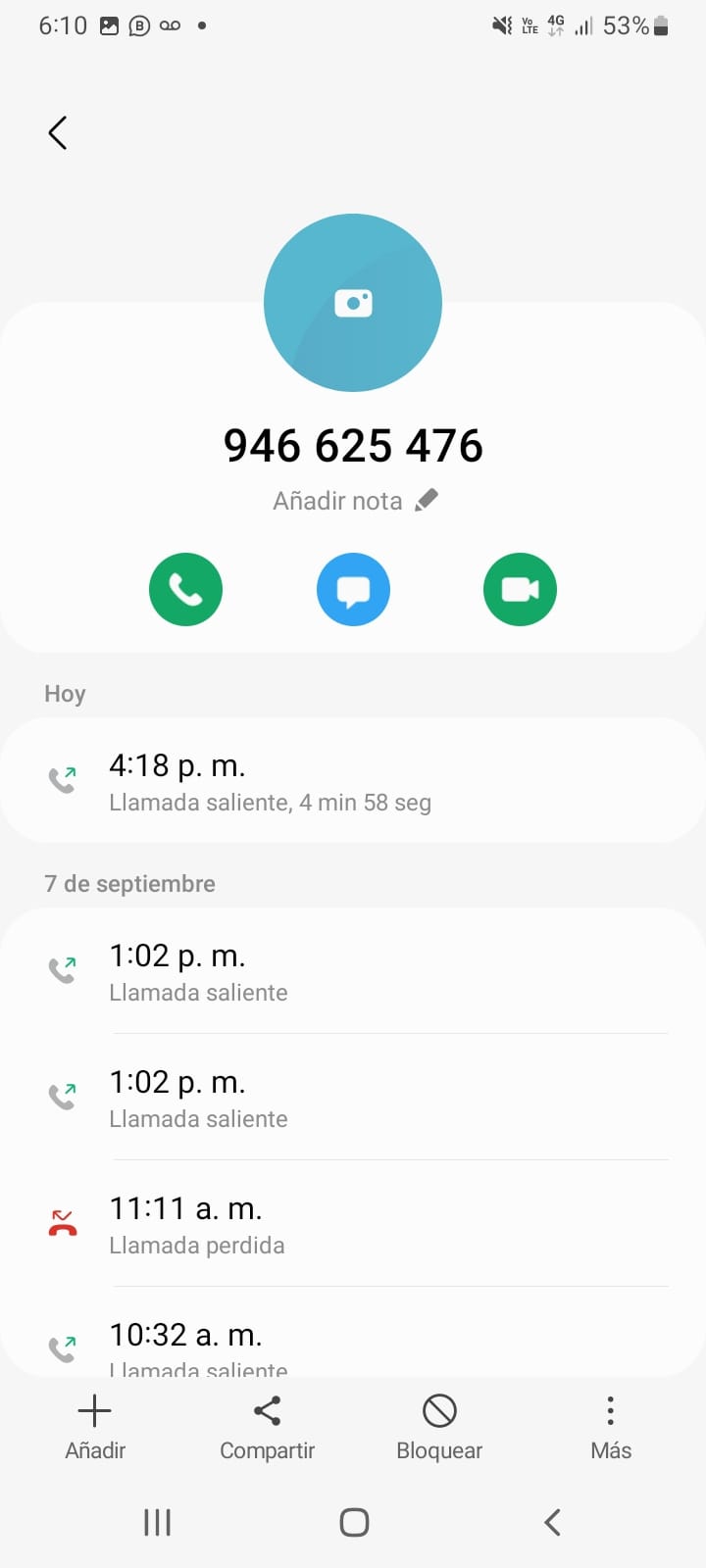Share this number with Compartir
This screenshot has width=706, height=1568.
pyautogui.click(x=267, y=1427)
